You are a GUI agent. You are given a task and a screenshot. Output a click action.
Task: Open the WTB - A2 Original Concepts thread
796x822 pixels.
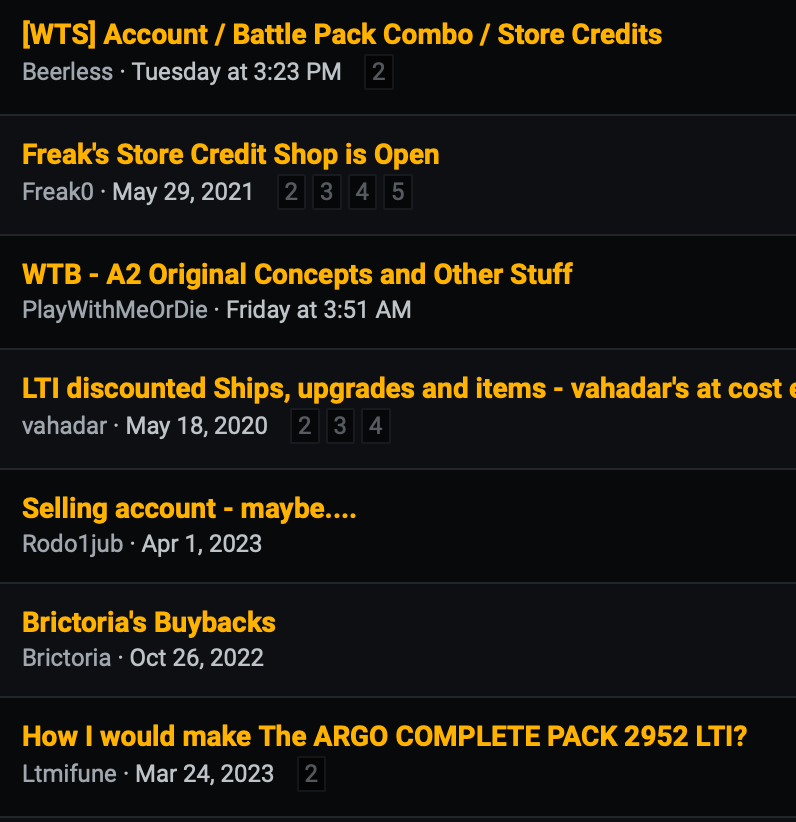(297, 274)
